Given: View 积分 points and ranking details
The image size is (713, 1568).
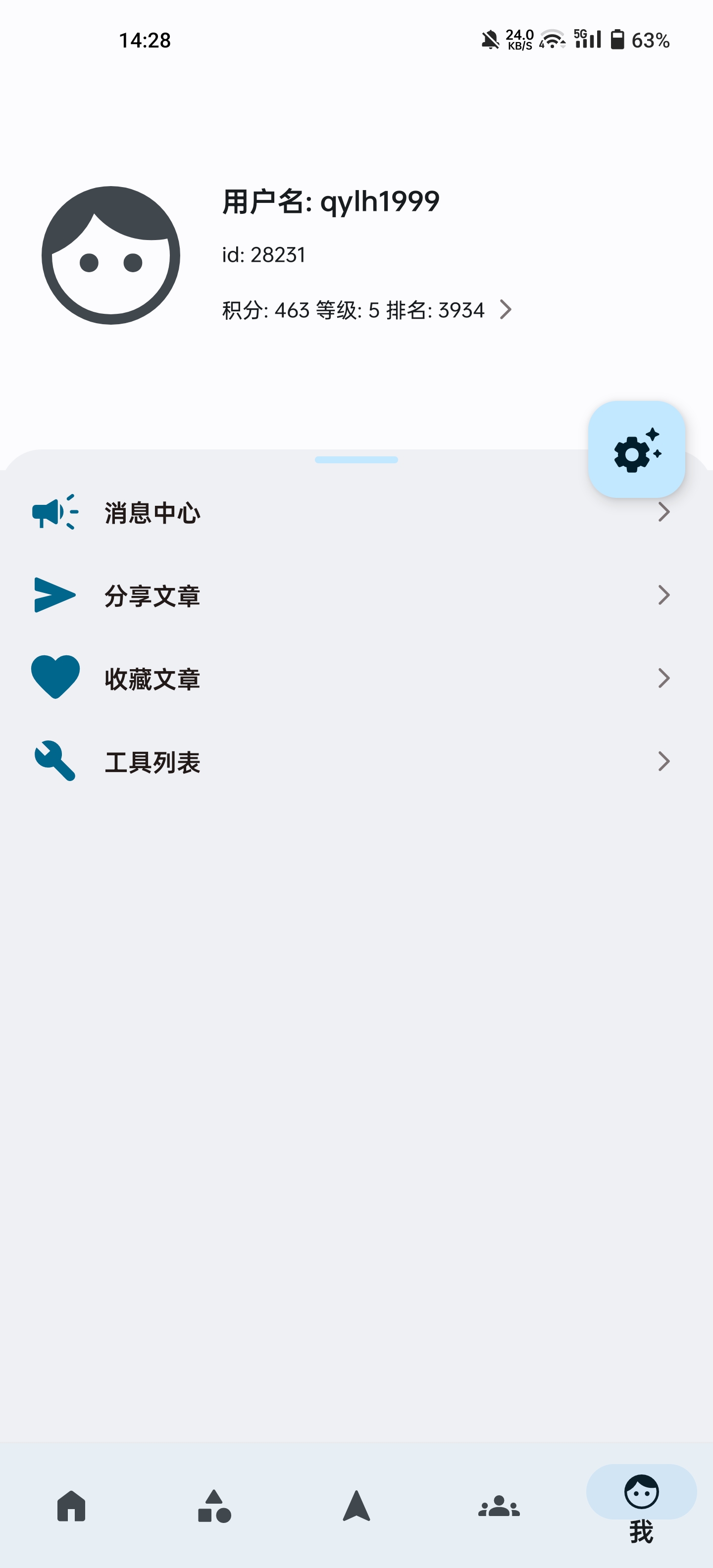Looking at the screenshot, I should [x=366, y=310].
